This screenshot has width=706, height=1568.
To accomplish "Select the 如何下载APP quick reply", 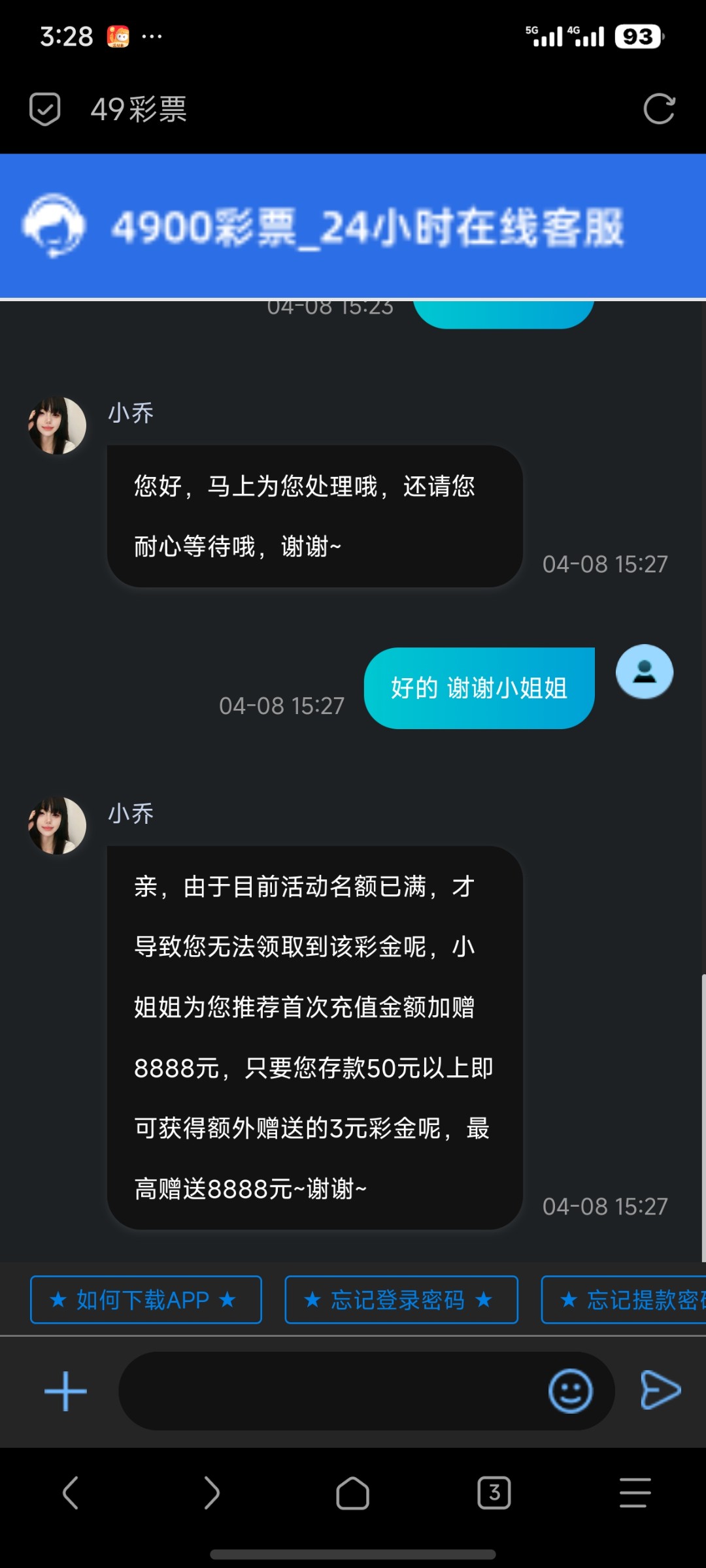I will tap(146, 1299).
